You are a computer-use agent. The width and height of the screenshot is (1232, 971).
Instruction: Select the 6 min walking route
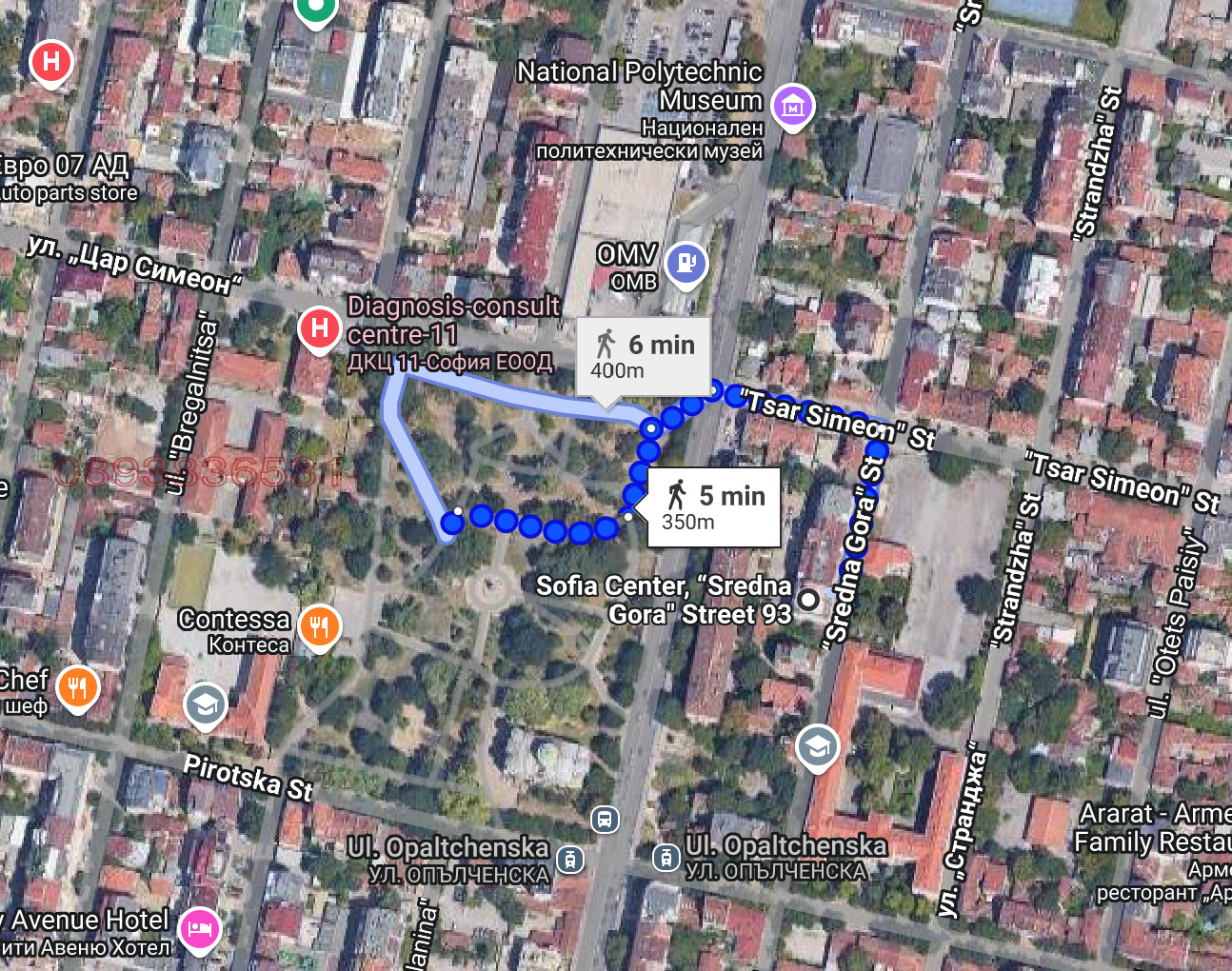(646, 357)
